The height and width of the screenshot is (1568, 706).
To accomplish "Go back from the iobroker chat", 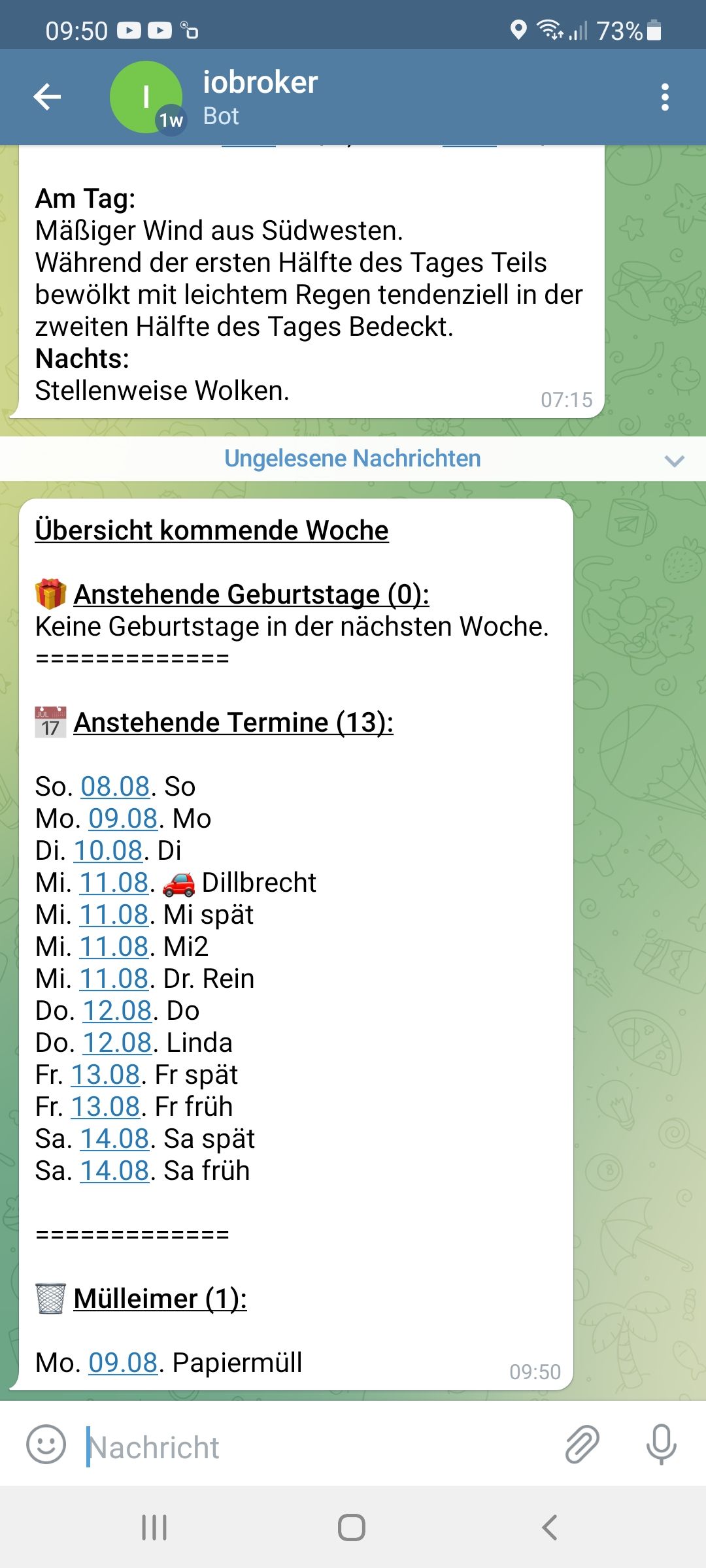I will [x=47, y=97].
